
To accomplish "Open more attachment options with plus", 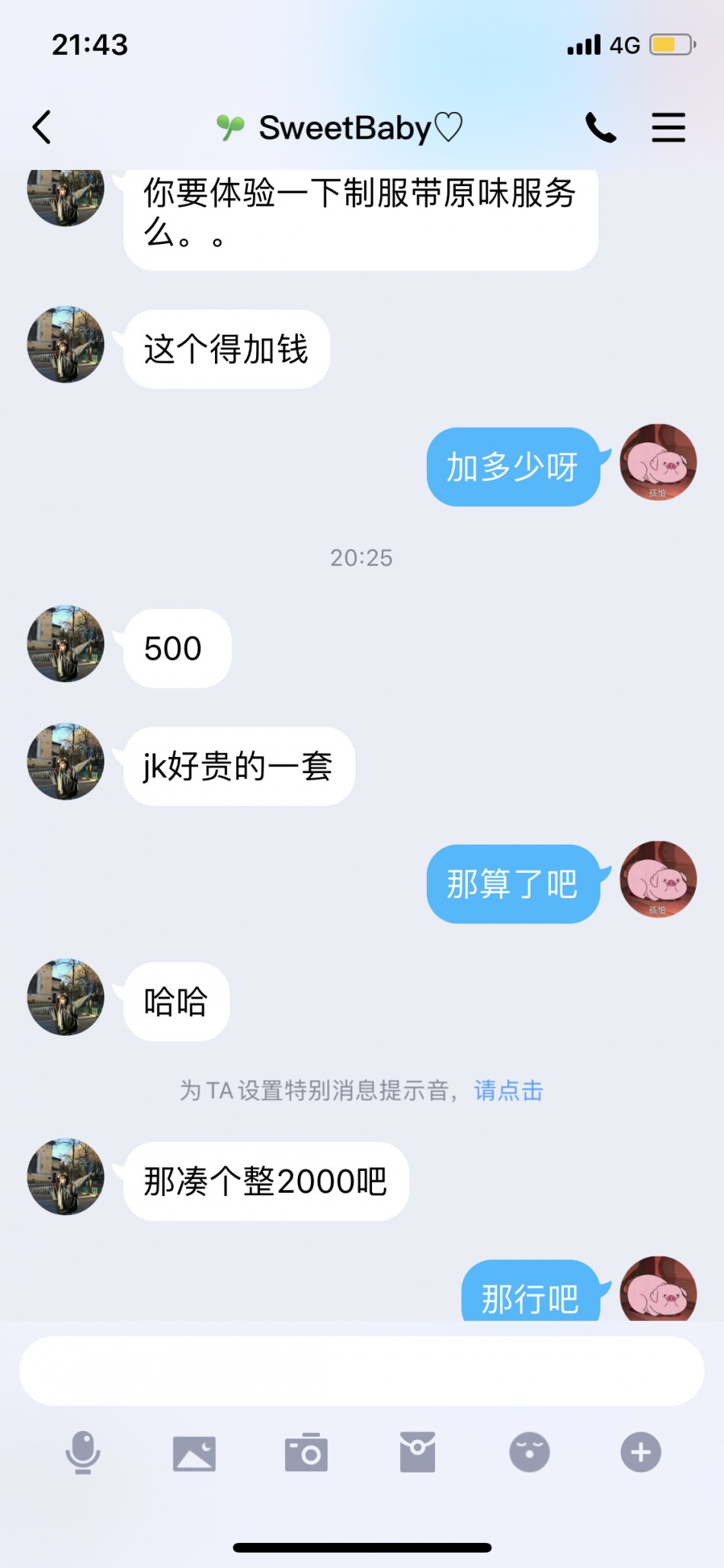I will point(641,1452).
